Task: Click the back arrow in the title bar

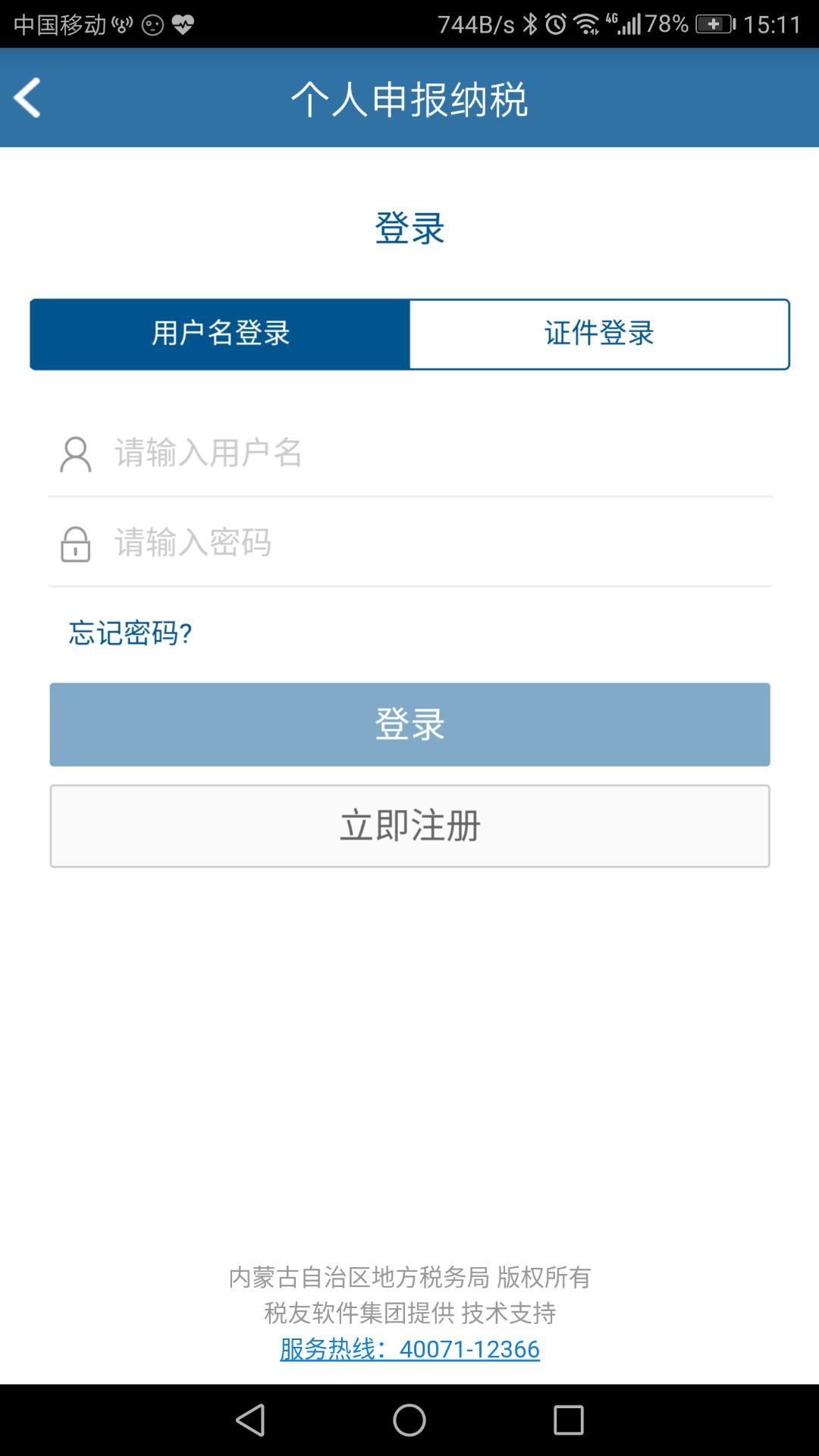Action: point(27,99)
